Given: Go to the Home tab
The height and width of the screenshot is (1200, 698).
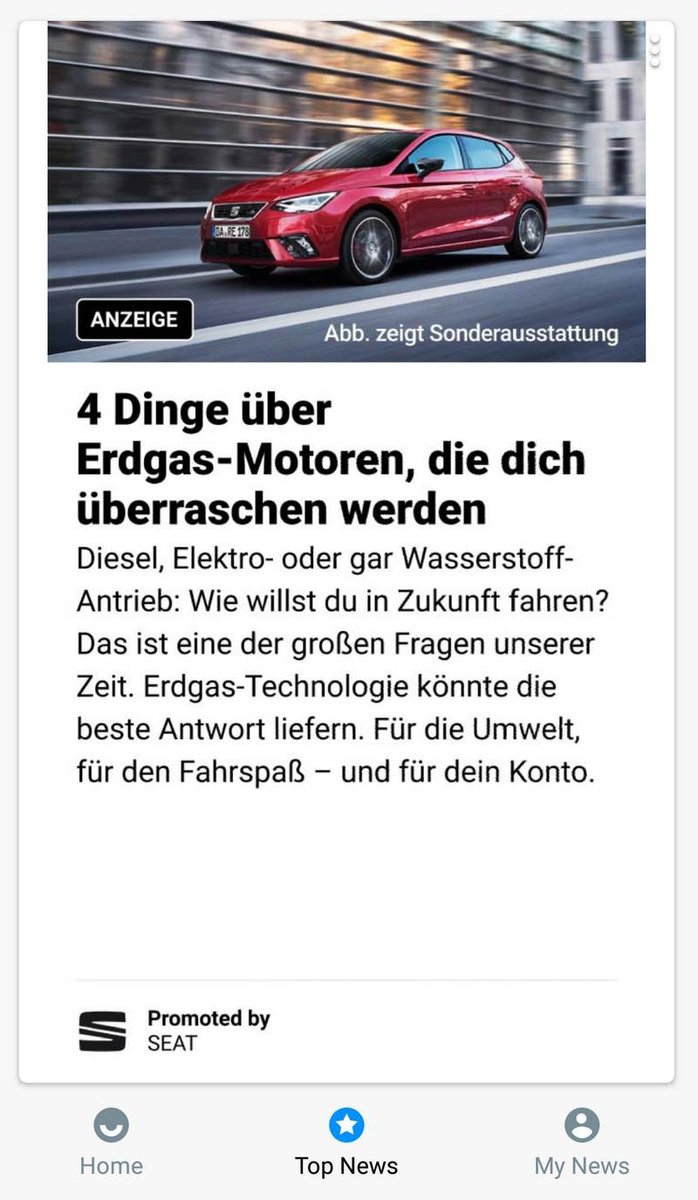Looking at the screenshot, I should 111,1143.
